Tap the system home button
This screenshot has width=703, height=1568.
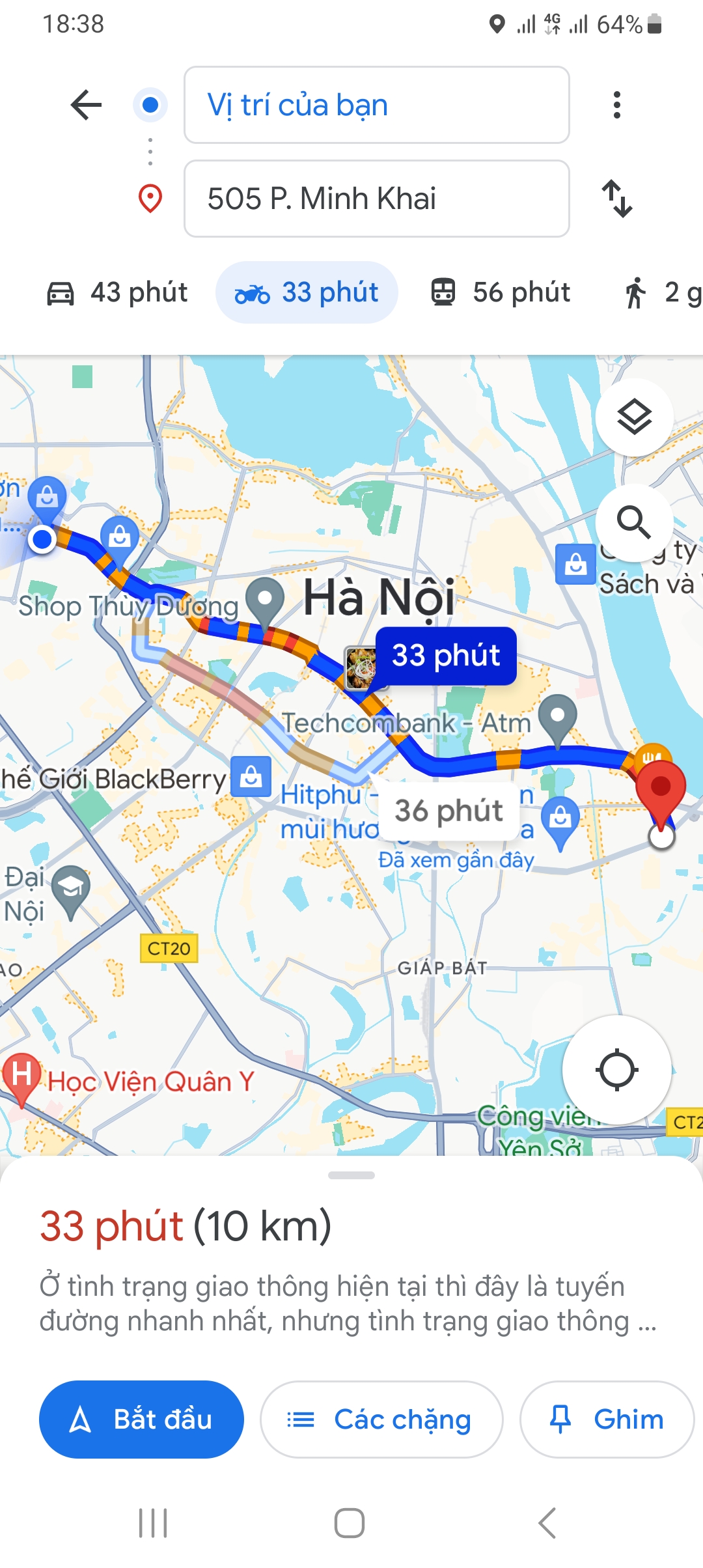(350, 1523)
